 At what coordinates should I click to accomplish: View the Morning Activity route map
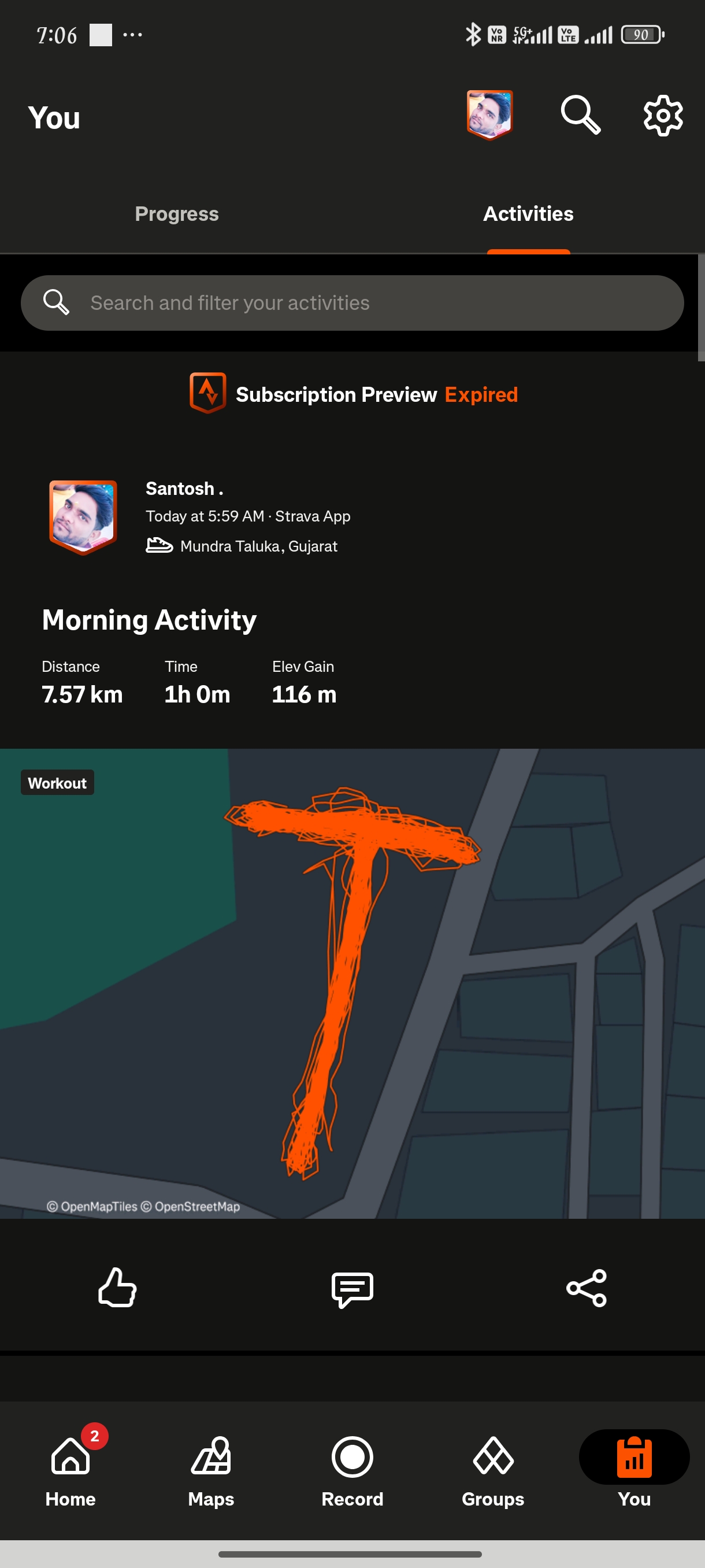tap(353, 983)
